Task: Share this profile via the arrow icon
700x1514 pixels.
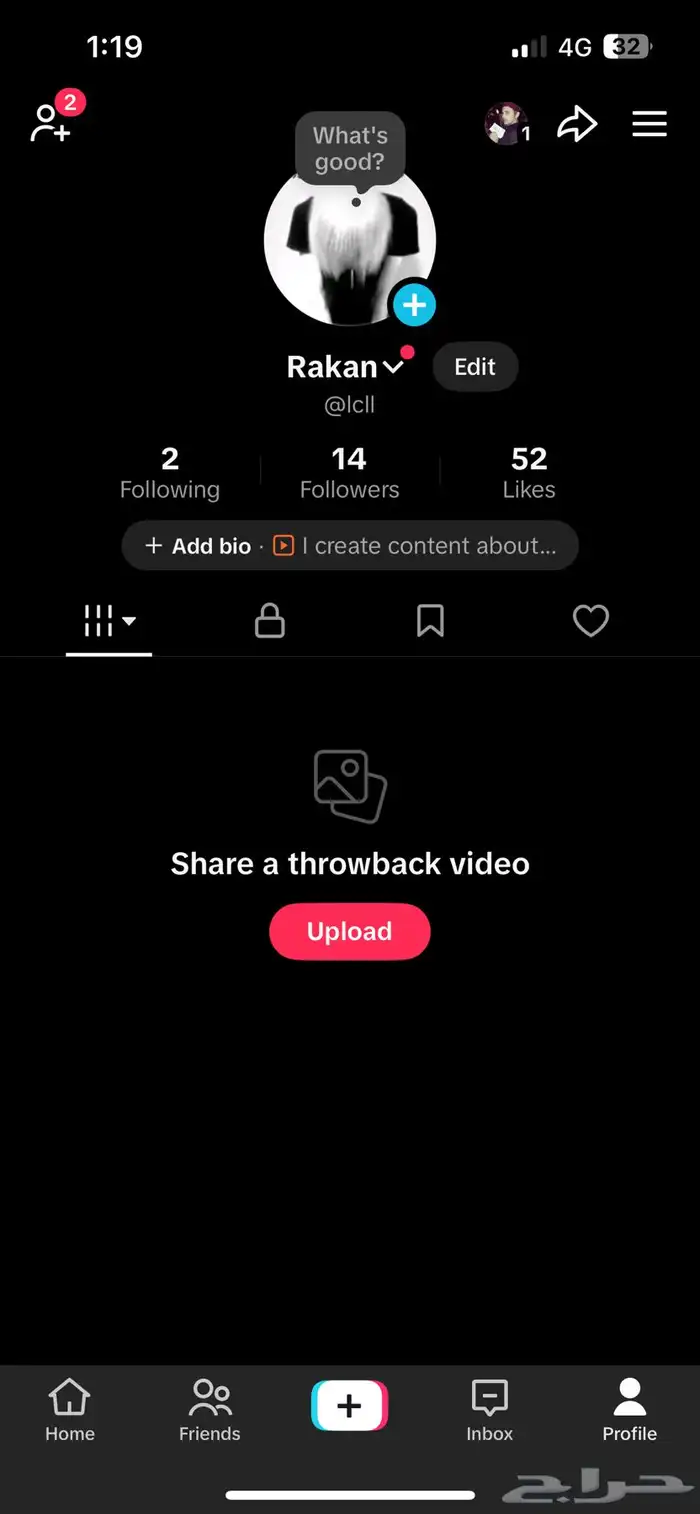Action: click(577, 124)
